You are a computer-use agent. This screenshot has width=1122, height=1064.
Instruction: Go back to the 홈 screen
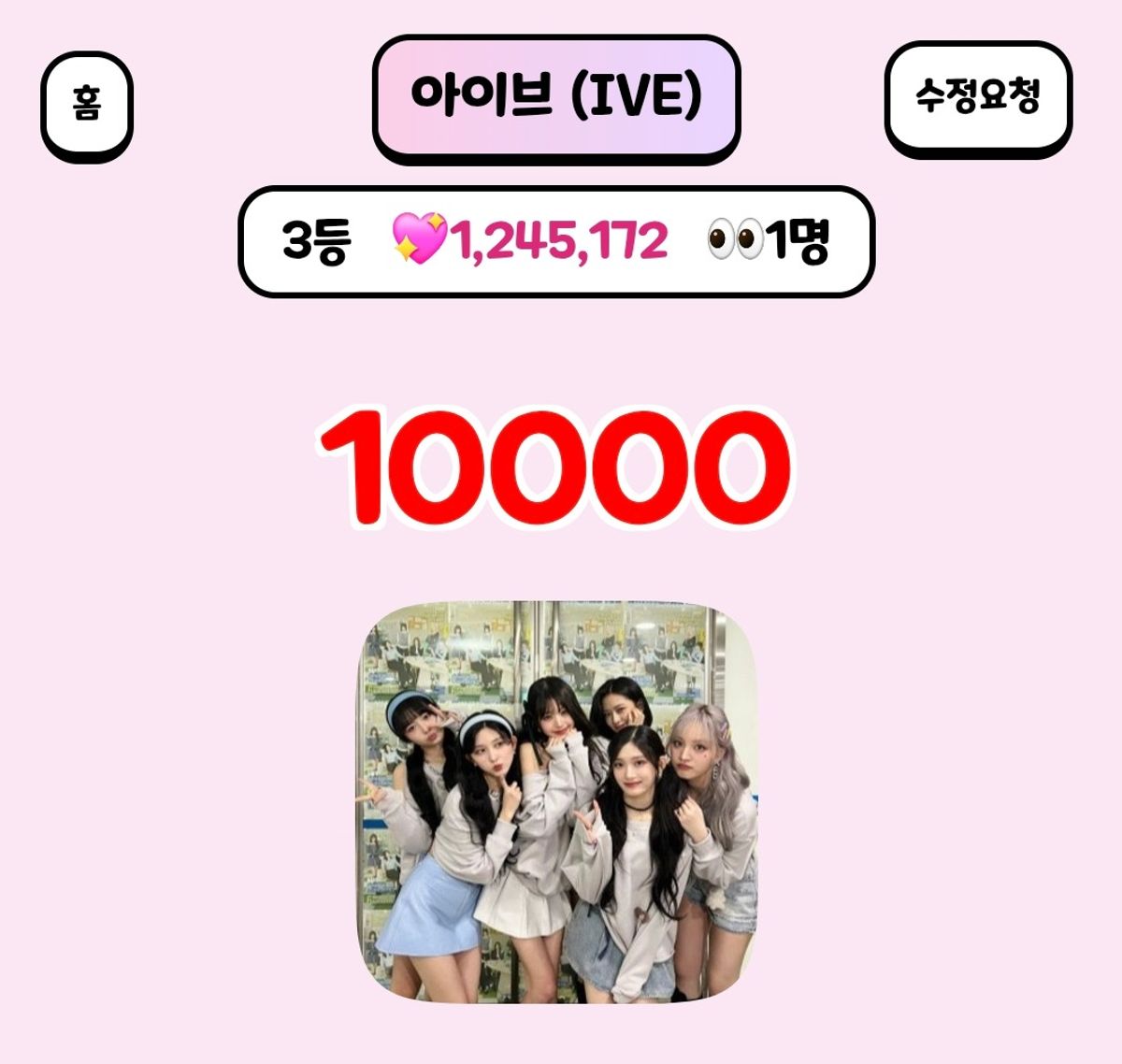[x=86, y=102]
